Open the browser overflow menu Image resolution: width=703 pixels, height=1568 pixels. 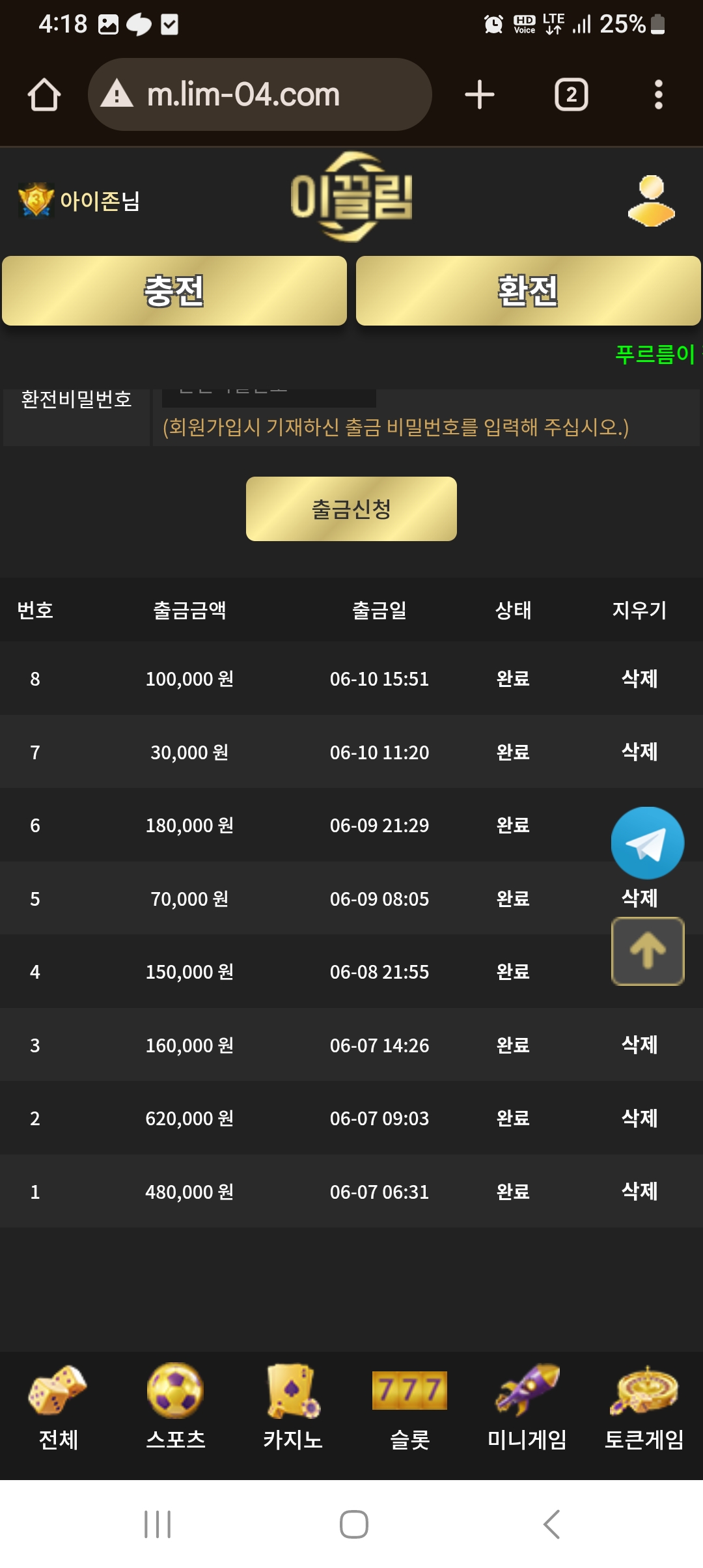pos(659,94)
